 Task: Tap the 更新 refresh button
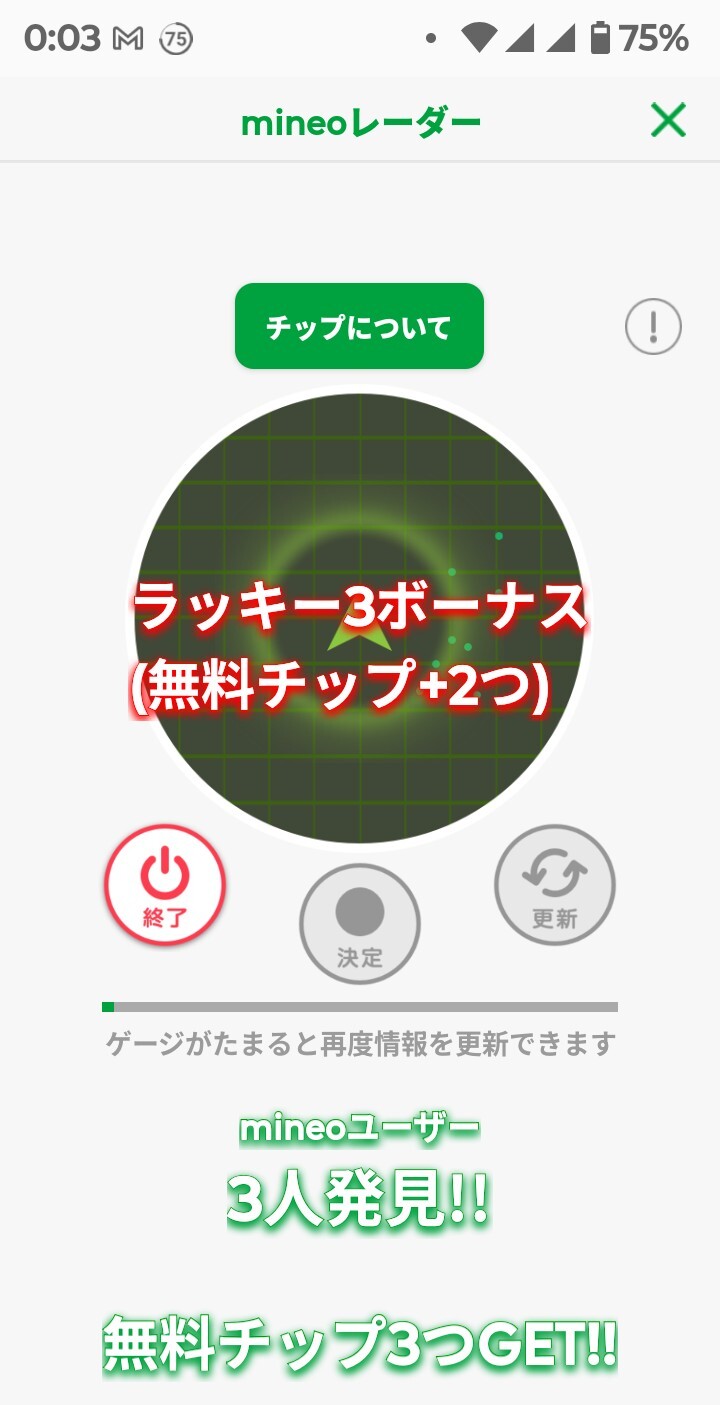555,885
